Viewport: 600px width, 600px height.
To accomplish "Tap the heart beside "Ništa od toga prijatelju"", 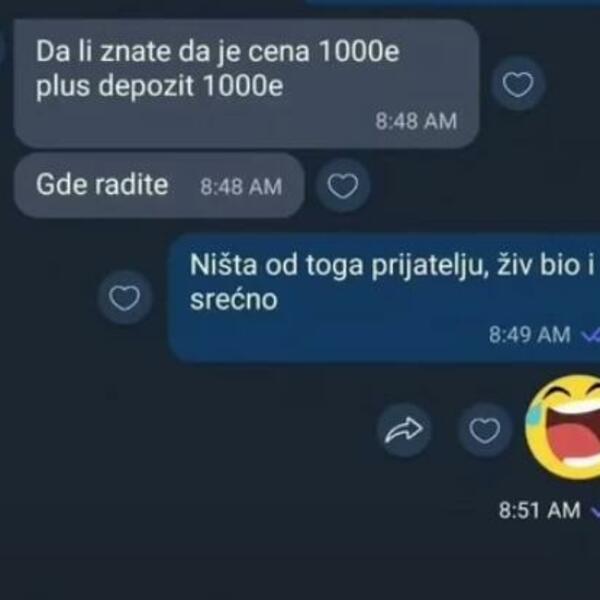I will pyautogui.click(x=125, y=297).
